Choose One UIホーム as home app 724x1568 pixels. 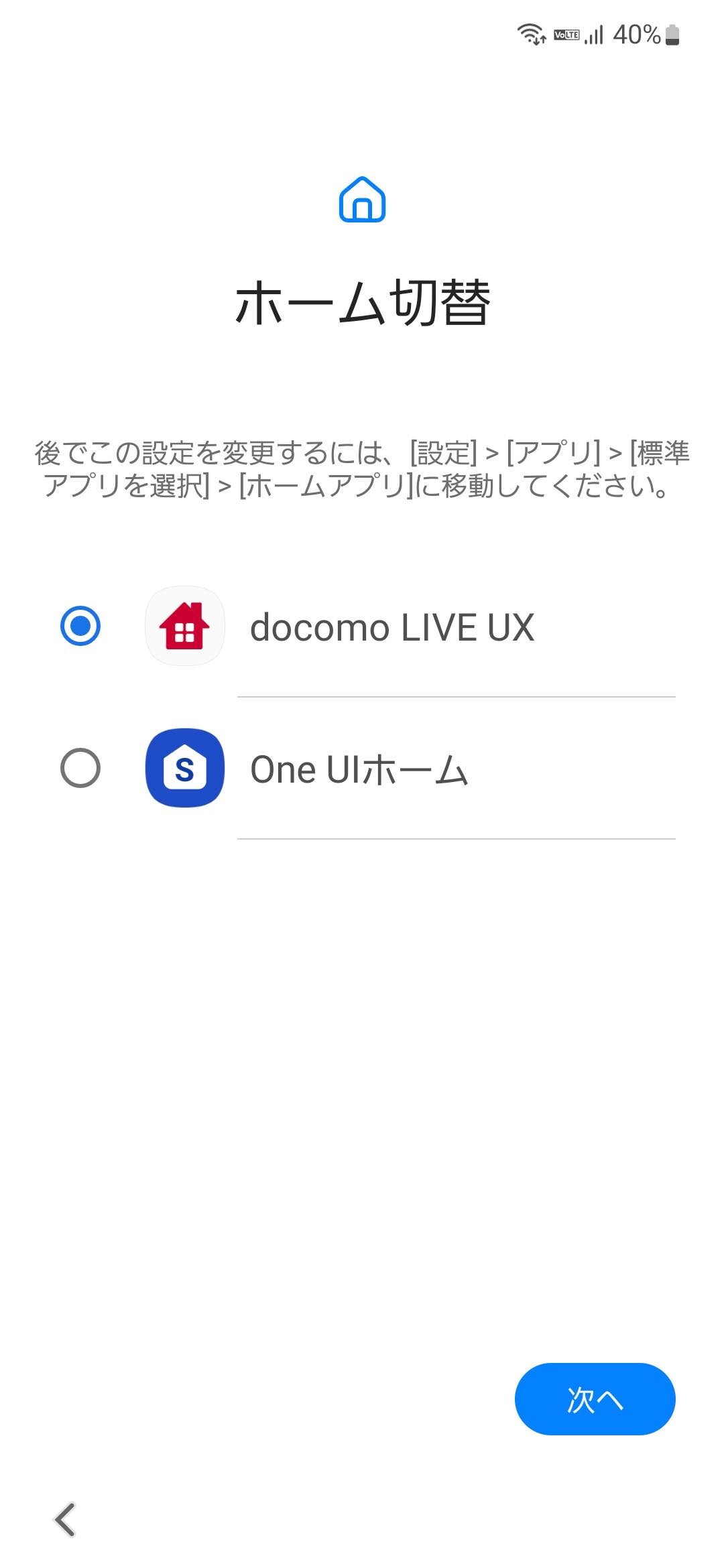[80, 768]
